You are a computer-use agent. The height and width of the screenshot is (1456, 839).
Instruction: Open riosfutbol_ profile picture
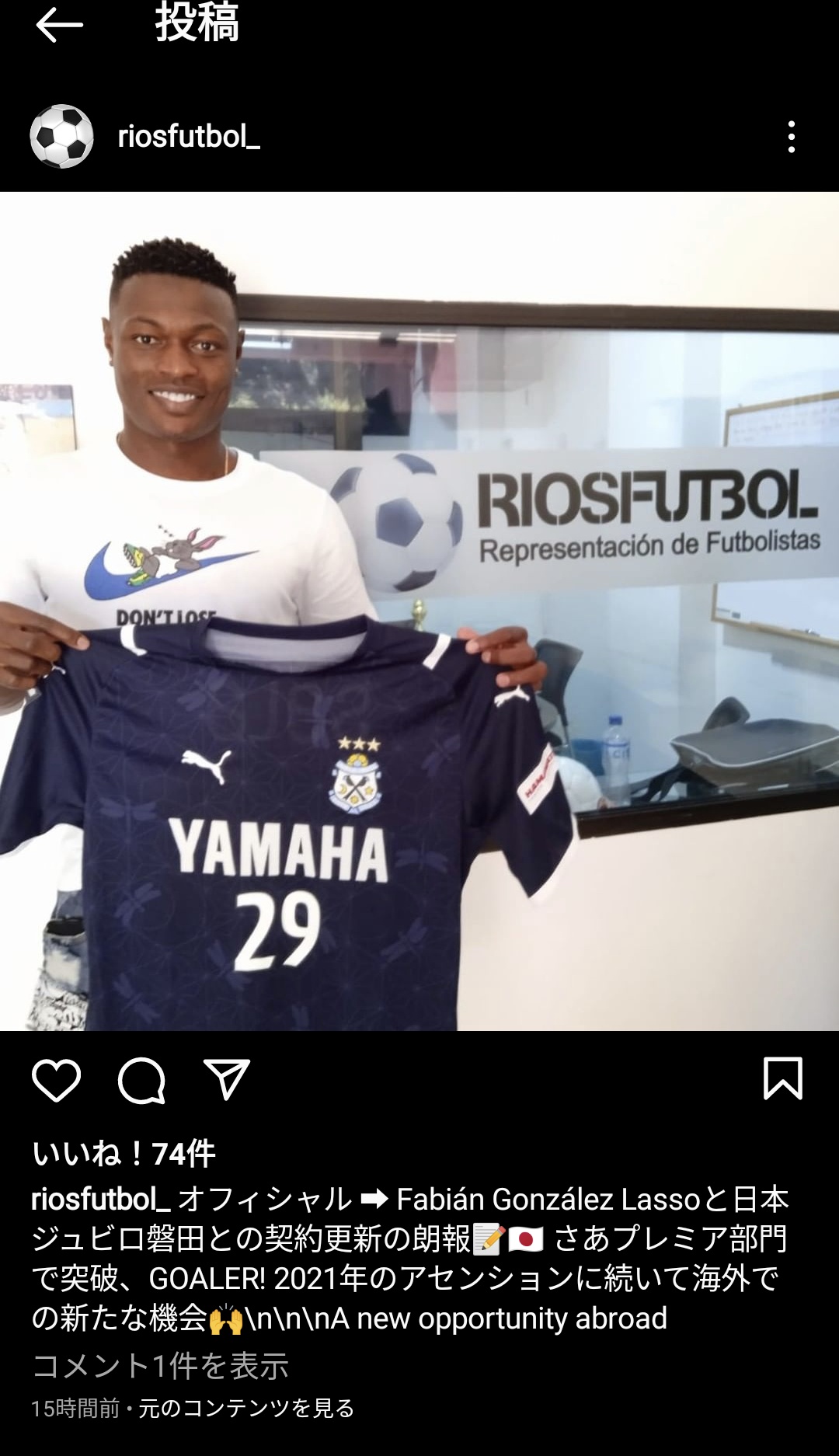point(61,136)
